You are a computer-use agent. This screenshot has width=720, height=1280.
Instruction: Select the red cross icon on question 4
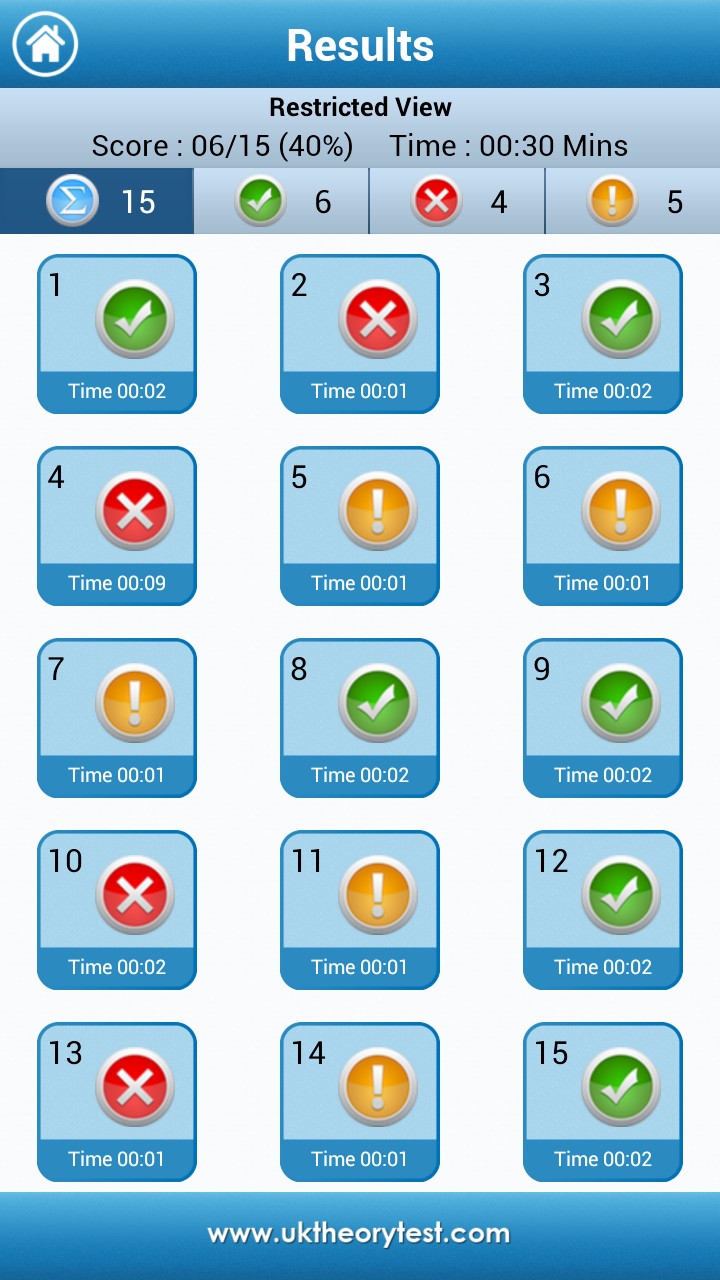tap(135, 510)
